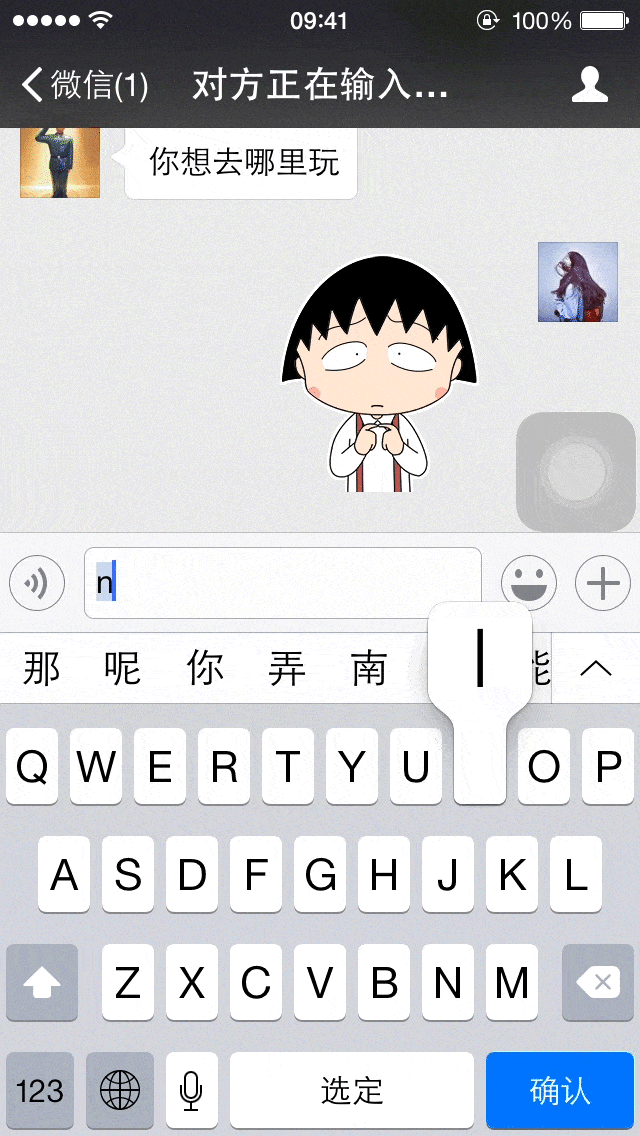Screen dimensions: 640x1136
Task: Choose the candidate 南
Action: click(x=369, y=668)
